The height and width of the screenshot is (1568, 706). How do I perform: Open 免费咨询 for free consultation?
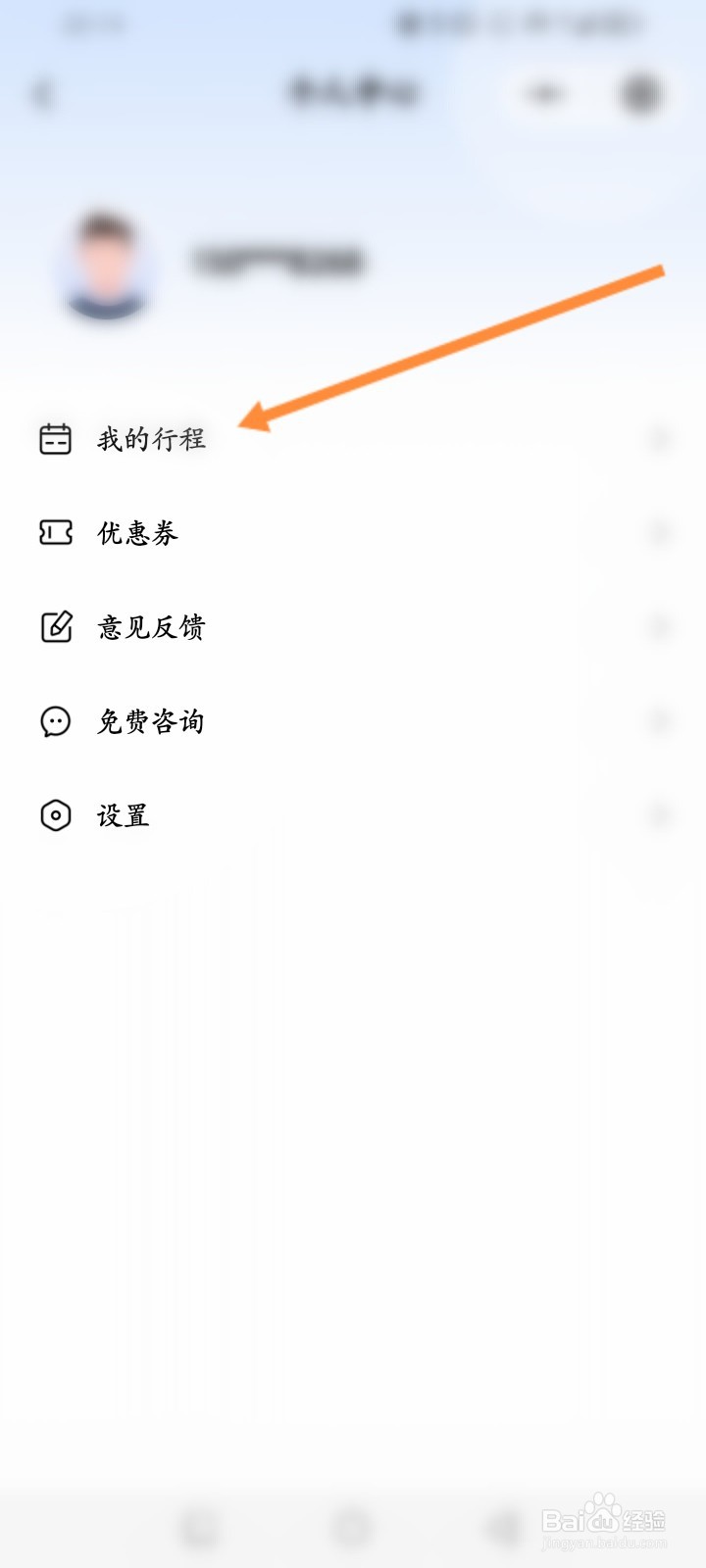coord(152,721)
